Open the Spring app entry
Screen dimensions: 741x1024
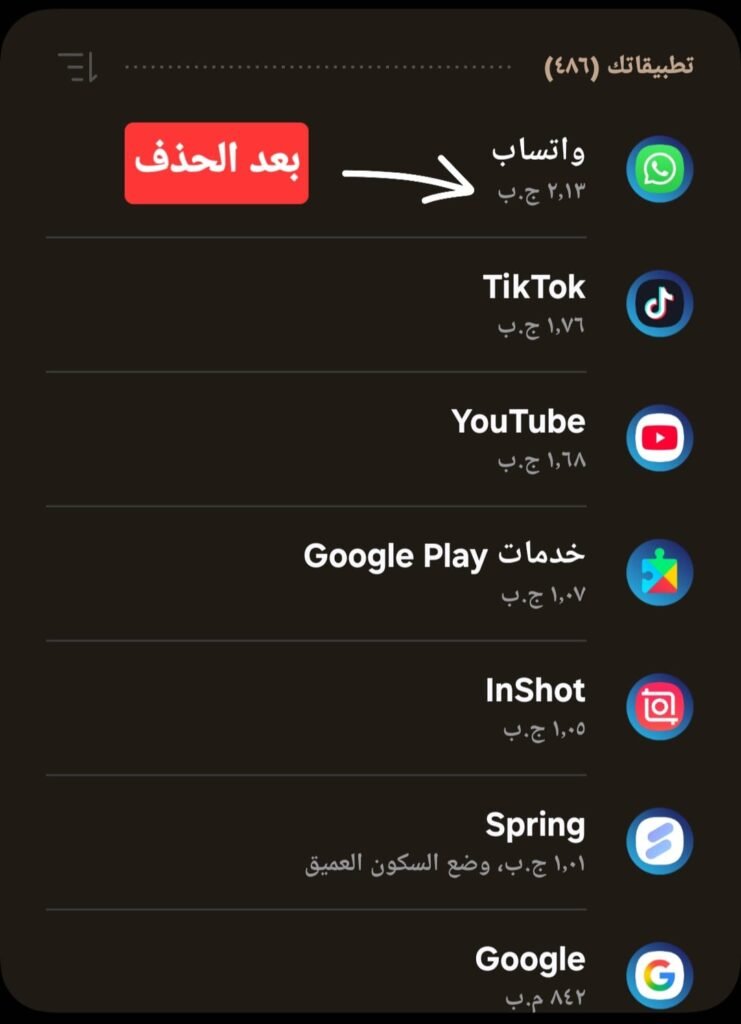point(534,841)
